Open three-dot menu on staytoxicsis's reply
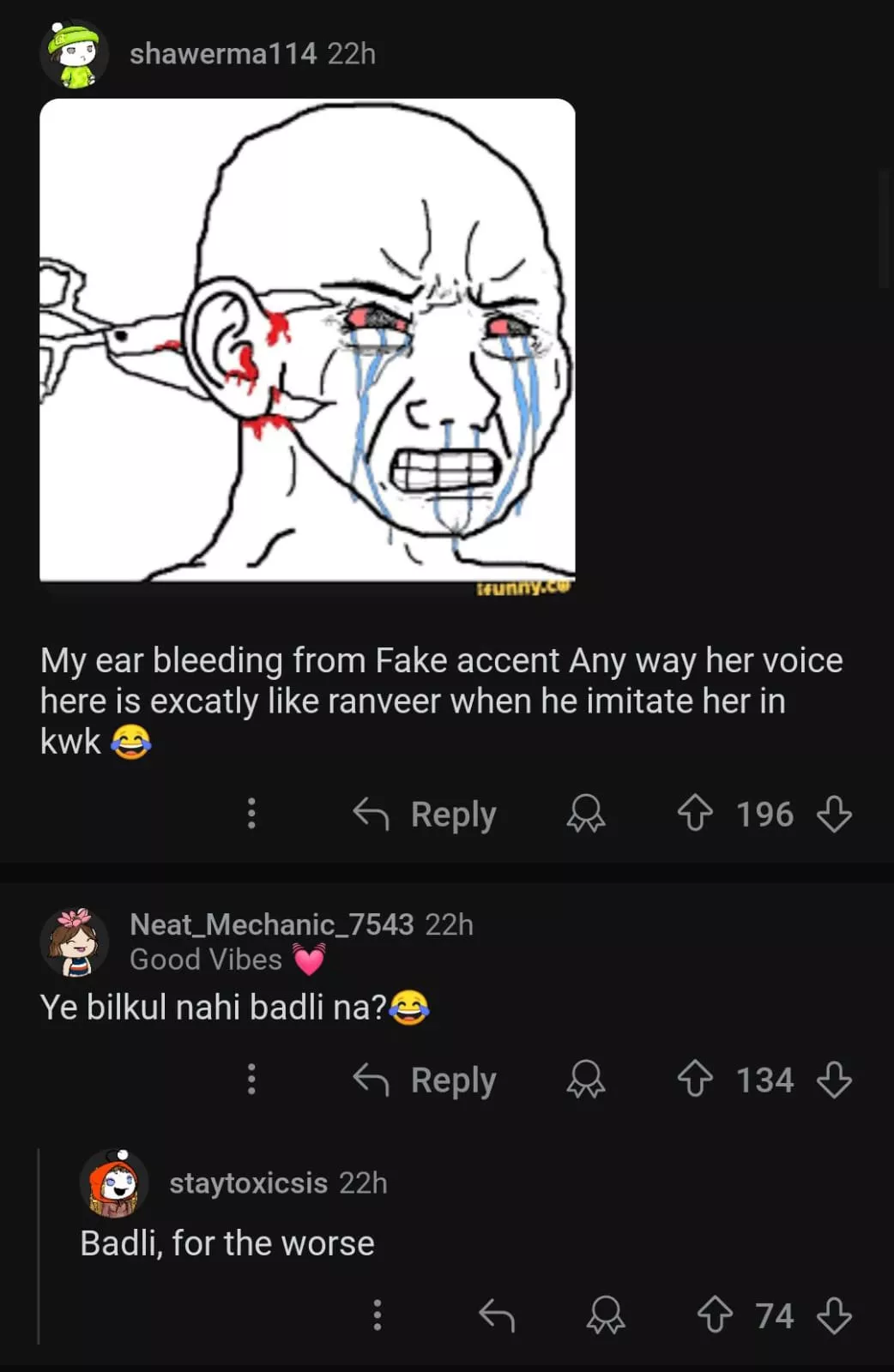The height and width of the screenshot is (1372, 894). click(377, 1315)
